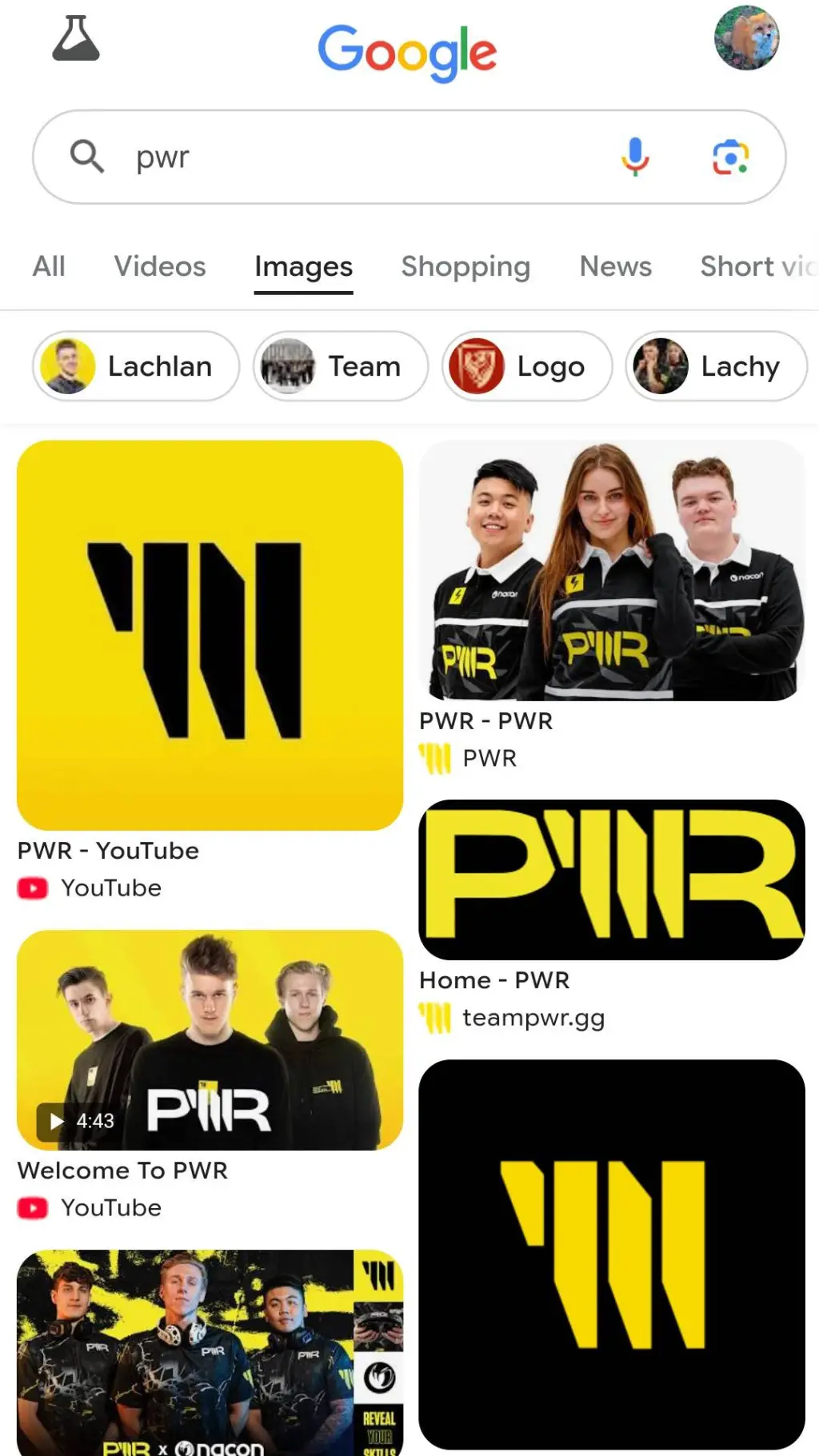Select the Logo filter chip
Viewport: 819px width, 1456px height.
point(527,366)
